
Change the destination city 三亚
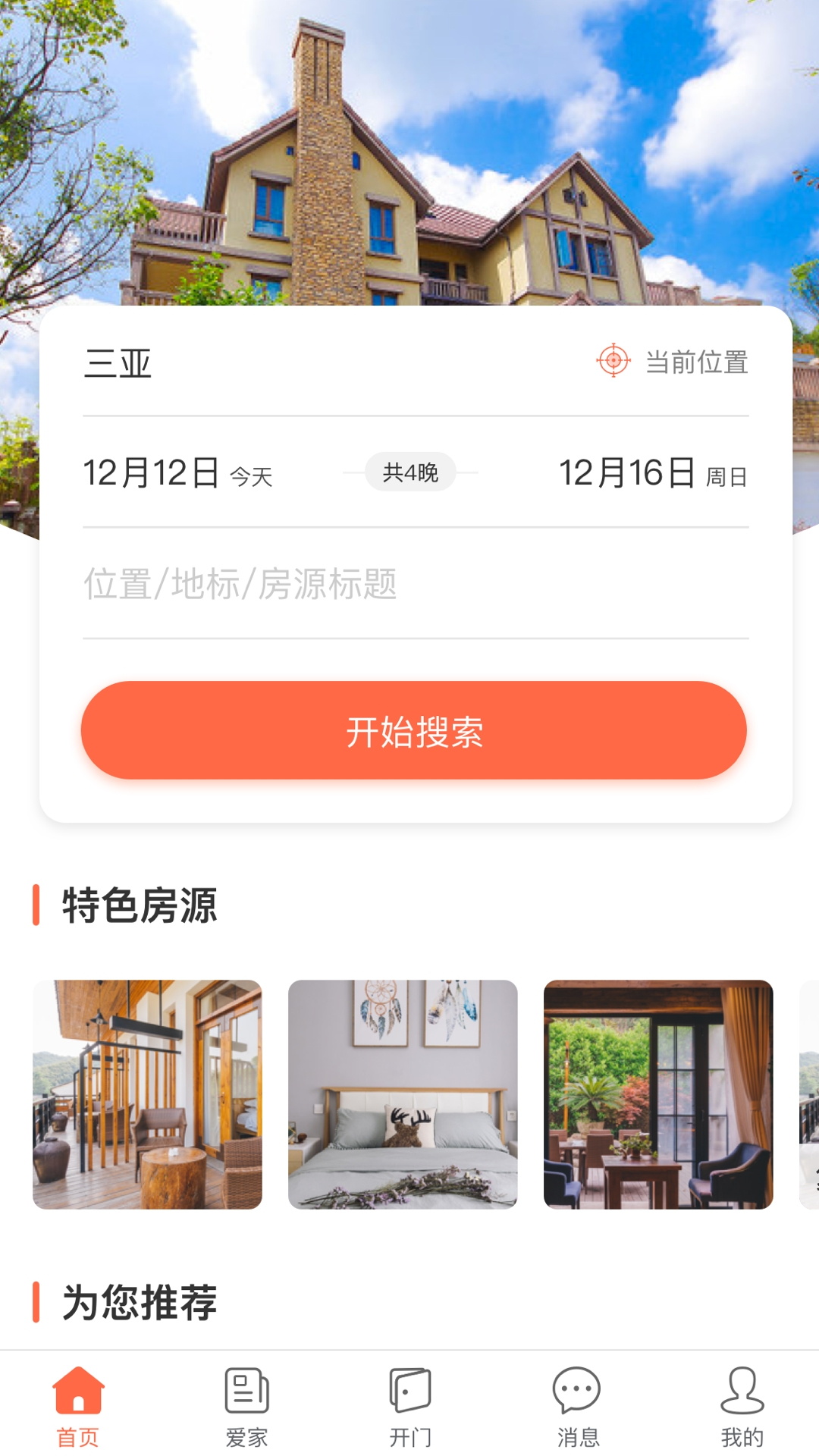point(118,363)
